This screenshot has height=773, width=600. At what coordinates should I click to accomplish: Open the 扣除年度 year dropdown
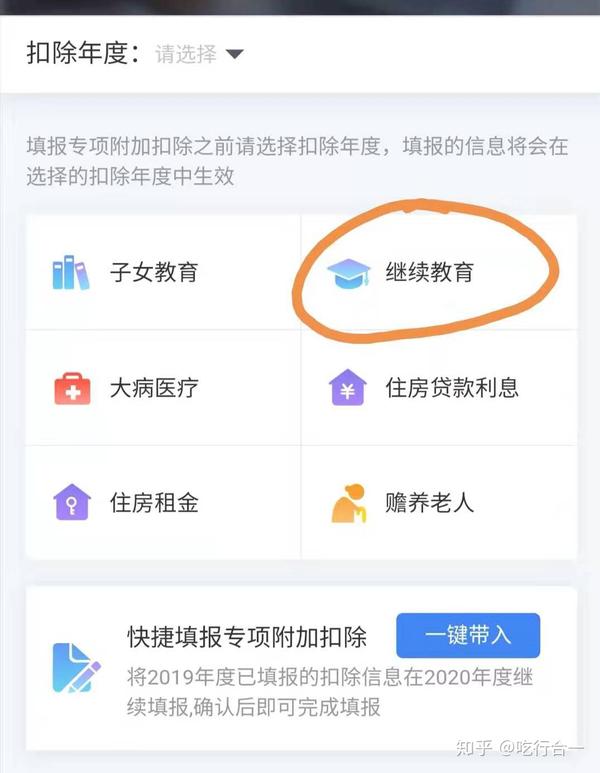click(x=200, y=54)
